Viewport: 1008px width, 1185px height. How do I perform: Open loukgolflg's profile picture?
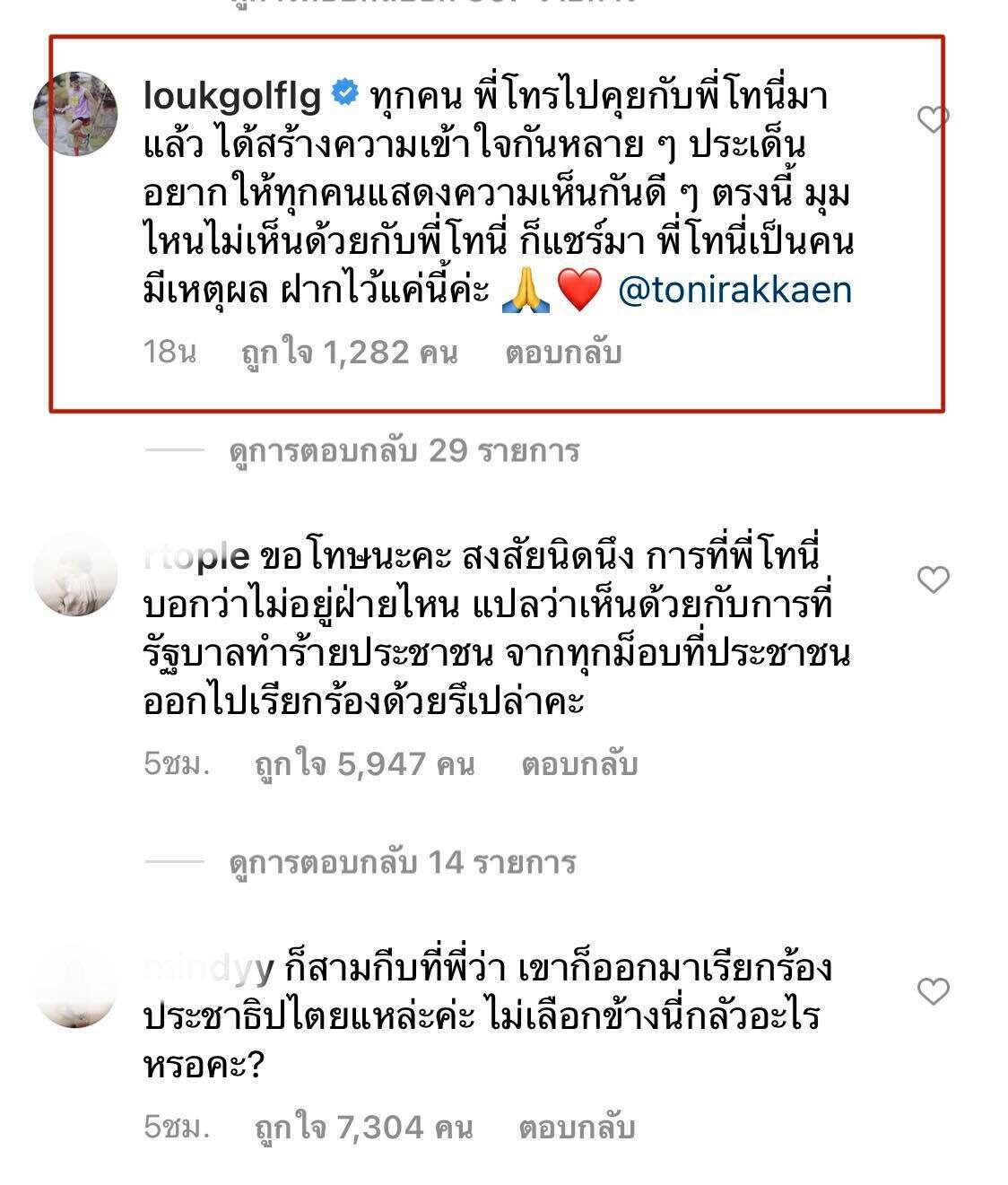pyautogui.click(x=75, y=114)
